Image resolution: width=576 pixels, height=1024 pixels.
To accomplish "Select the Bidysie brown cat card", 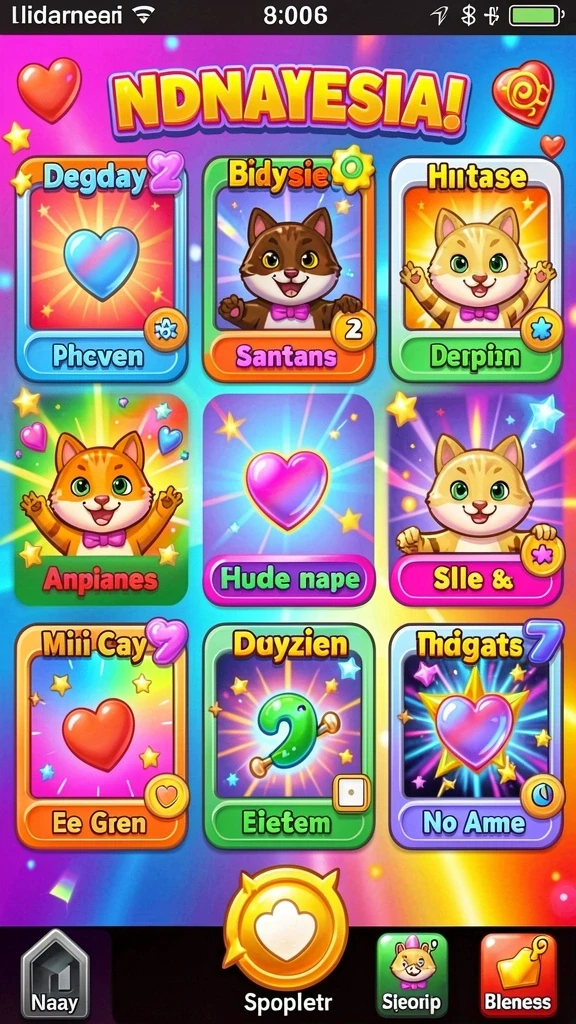I will [x=288, y=269].
